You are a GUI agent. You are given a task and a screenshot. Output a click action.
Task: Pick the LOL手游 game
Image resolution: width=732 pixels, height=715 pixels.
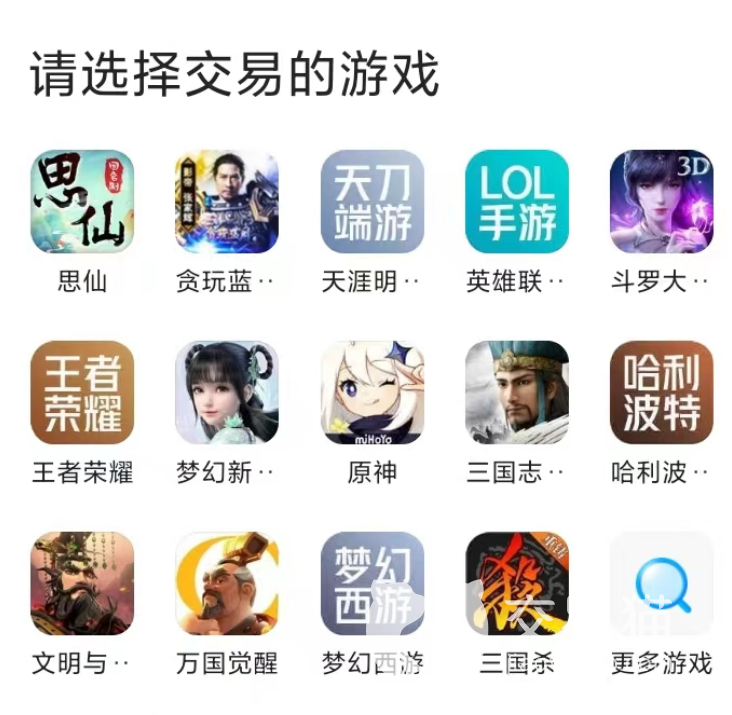click(517, 202)
